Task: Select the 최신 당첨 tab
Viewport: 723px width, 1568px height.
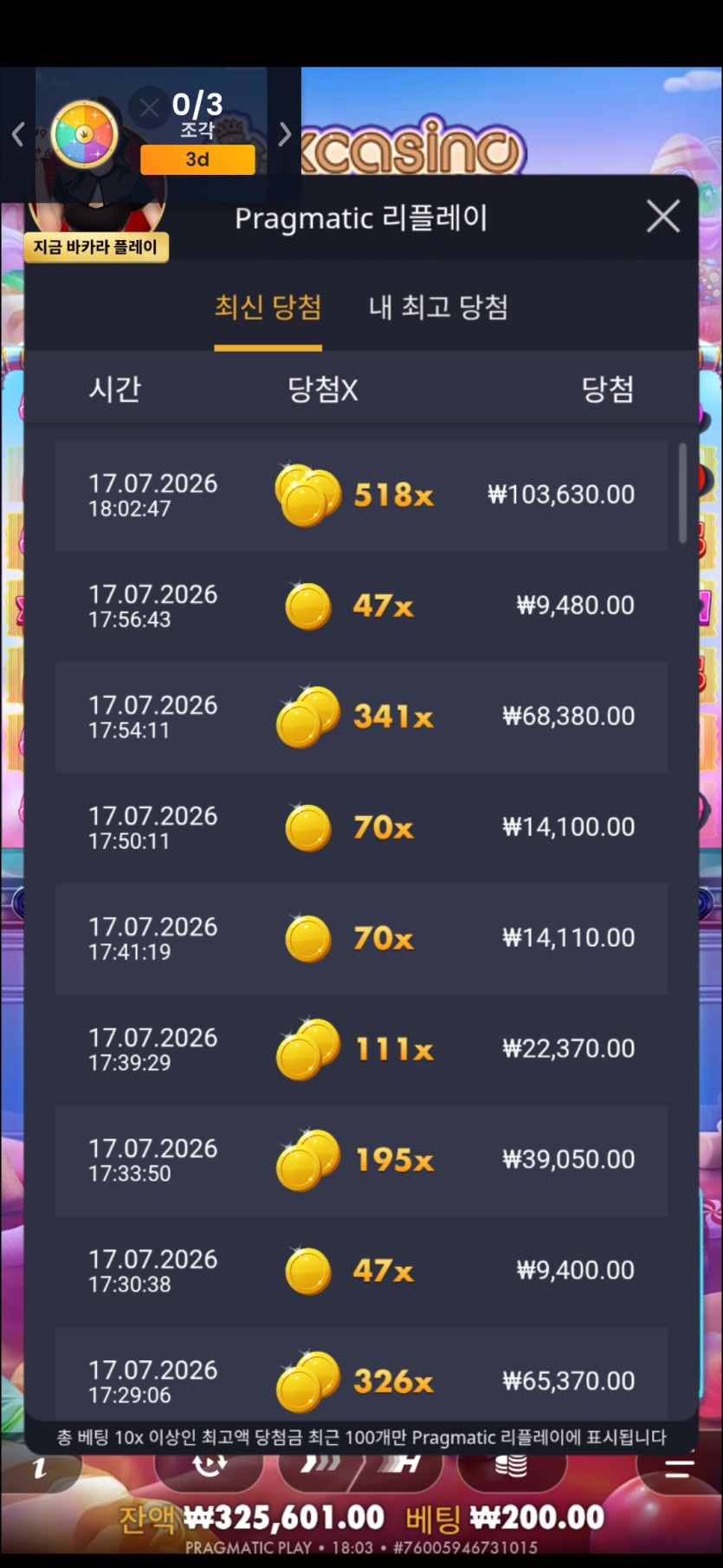Action: [268, 308]
